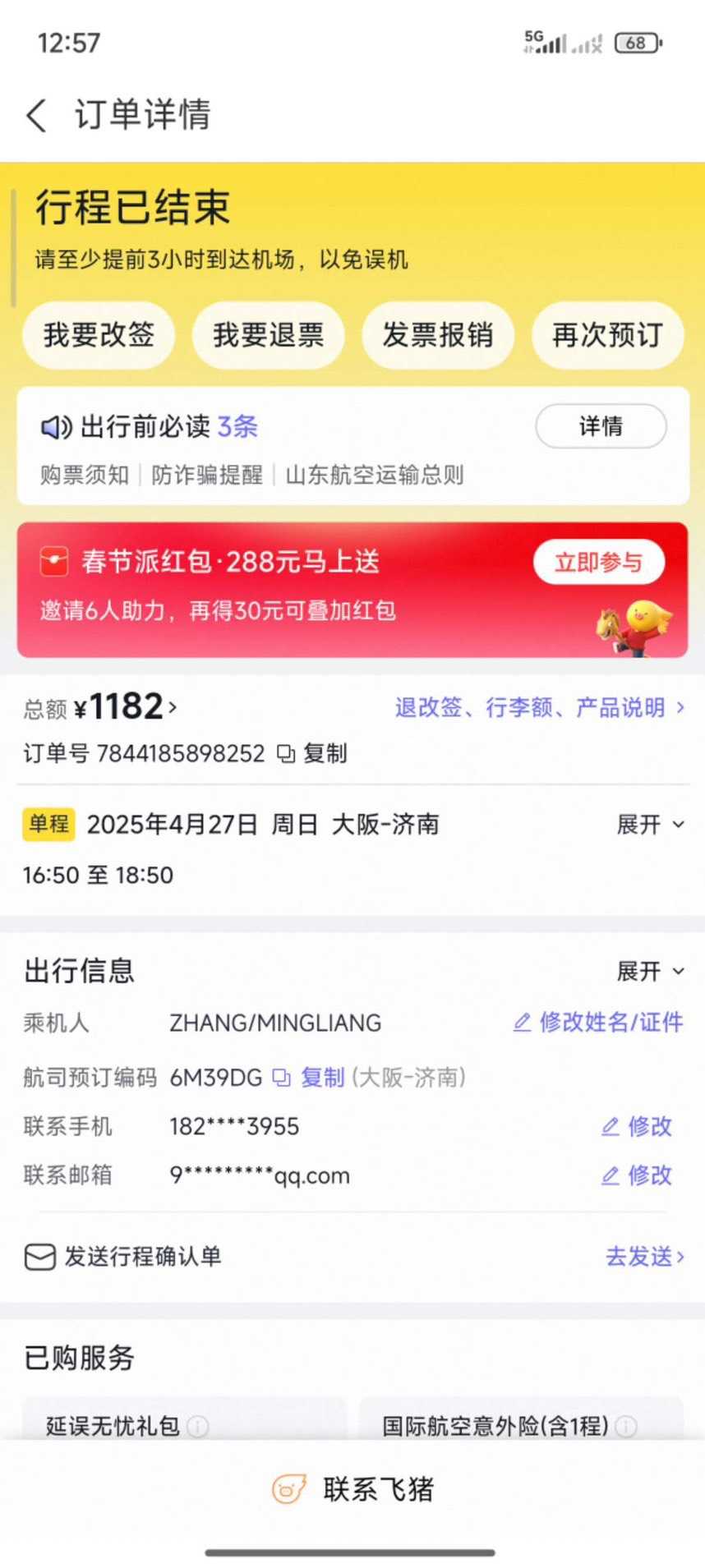Edit the contact email address
The image size is (705, 1568).
click(x=637, y=1175)
